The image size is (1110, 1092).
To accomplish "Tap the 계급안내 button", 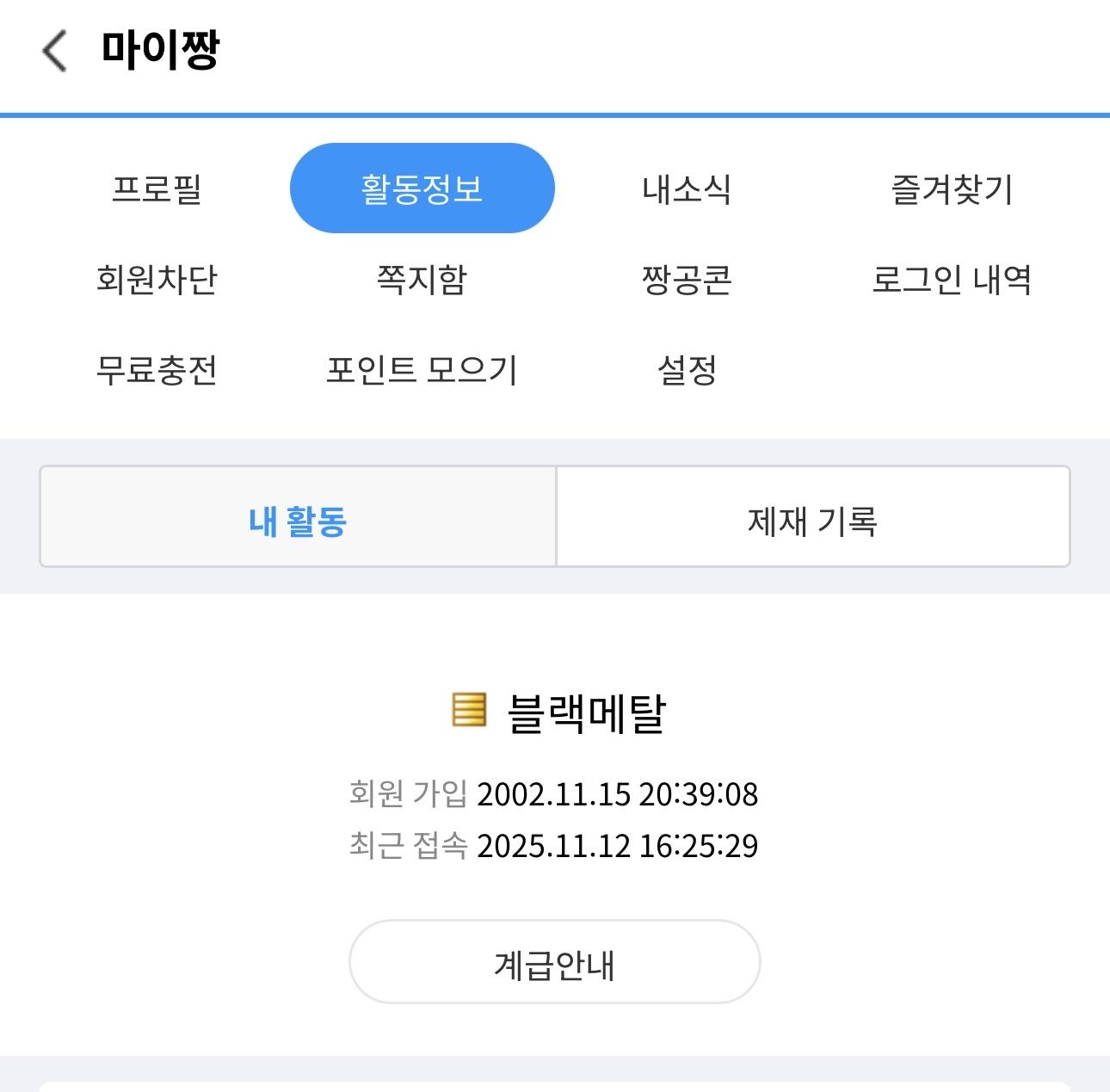I will point(554,963).
